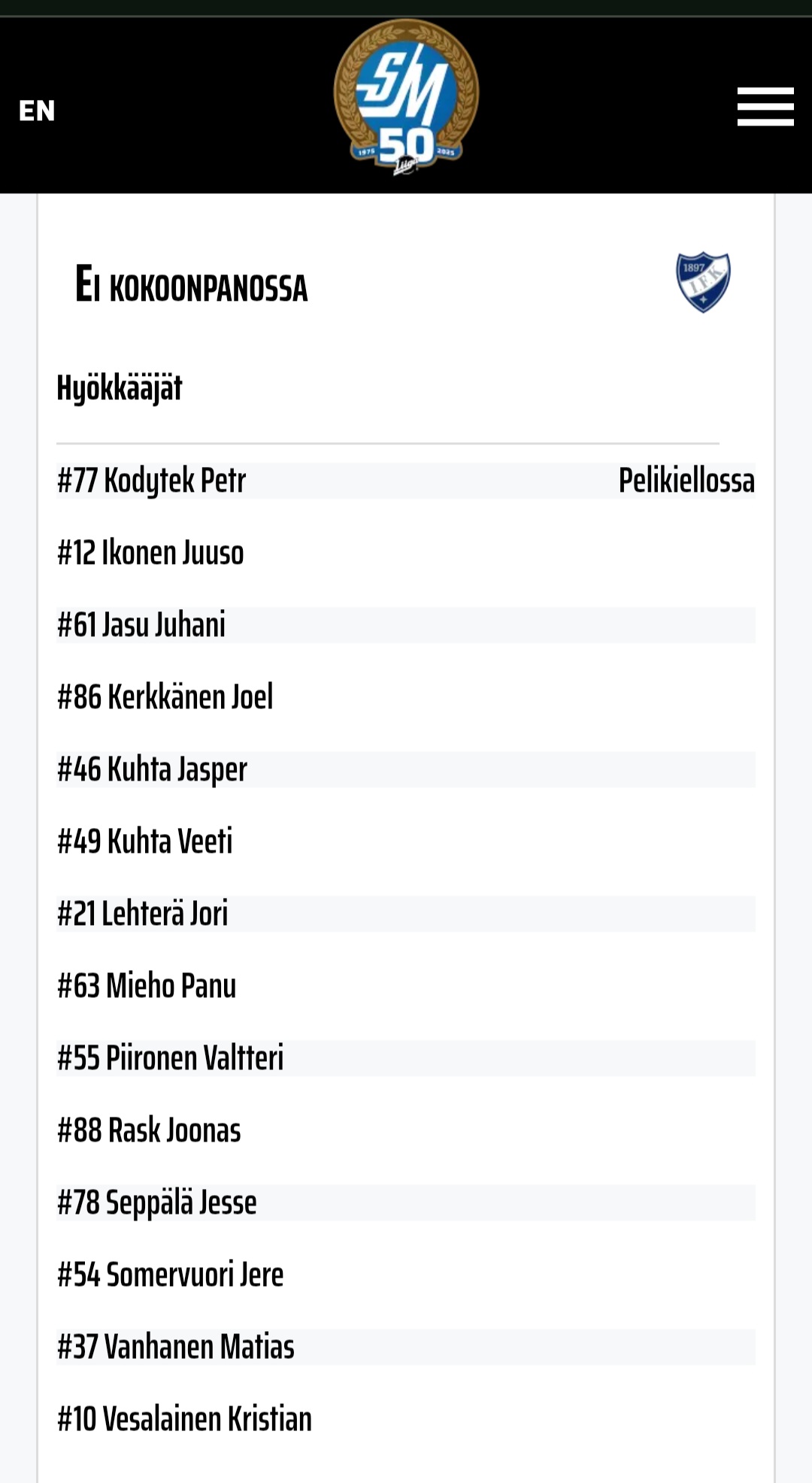Open the hamburger menu
The height and width of the screenshot is (1483, 812).
click(765, 106)
